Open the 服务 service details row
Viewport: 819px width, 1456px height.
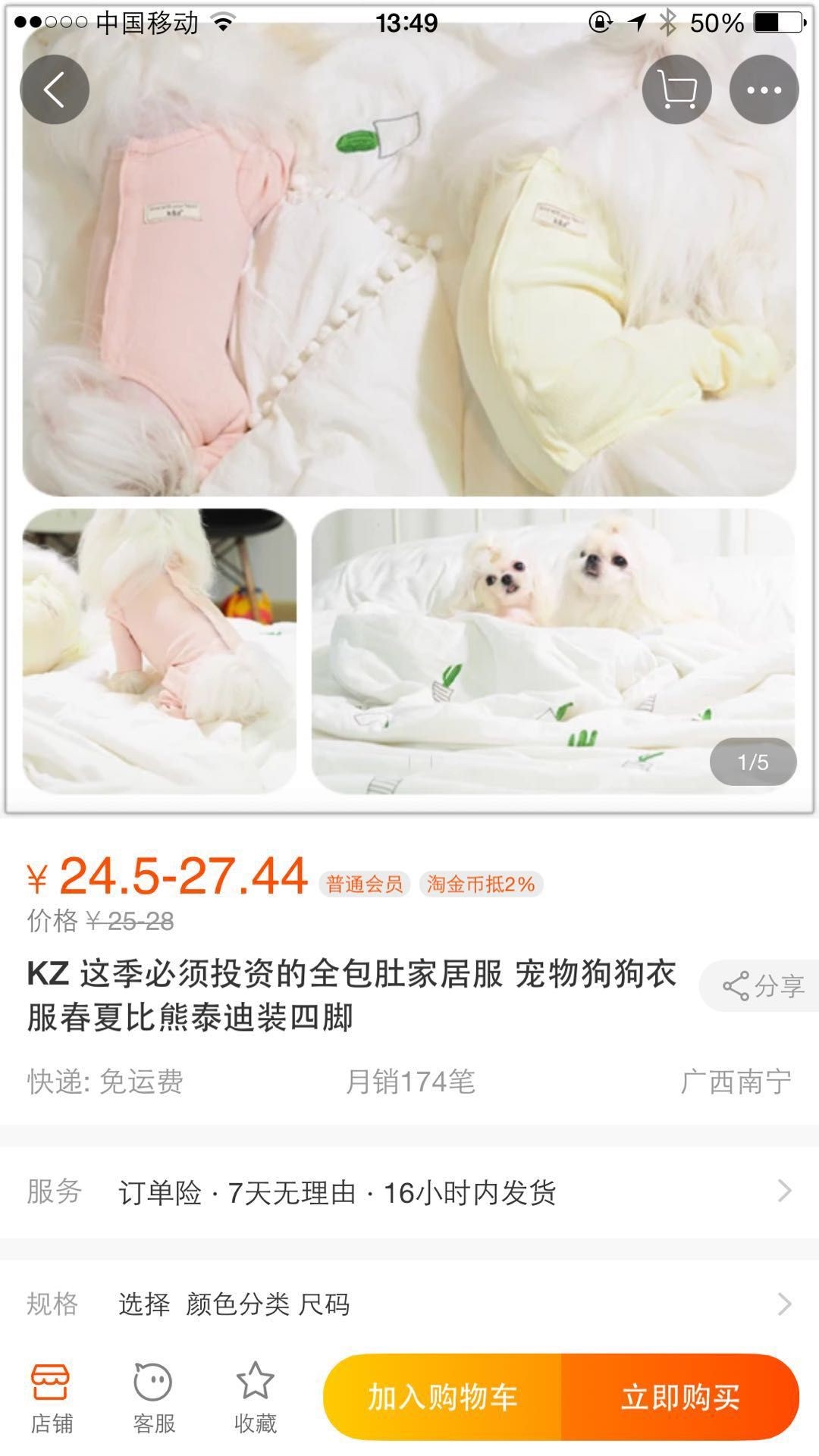click(x=409, y=1192)
